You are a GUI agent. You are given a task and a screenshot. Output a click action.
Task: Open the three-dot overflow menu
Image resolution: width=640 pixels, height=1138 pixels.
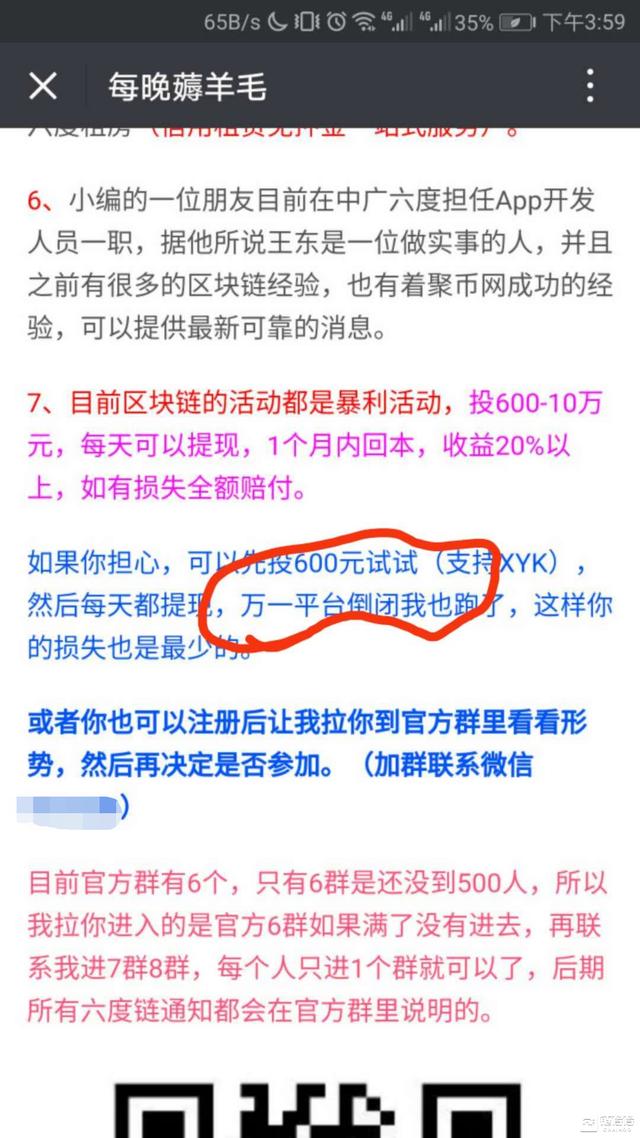point(591,86)
